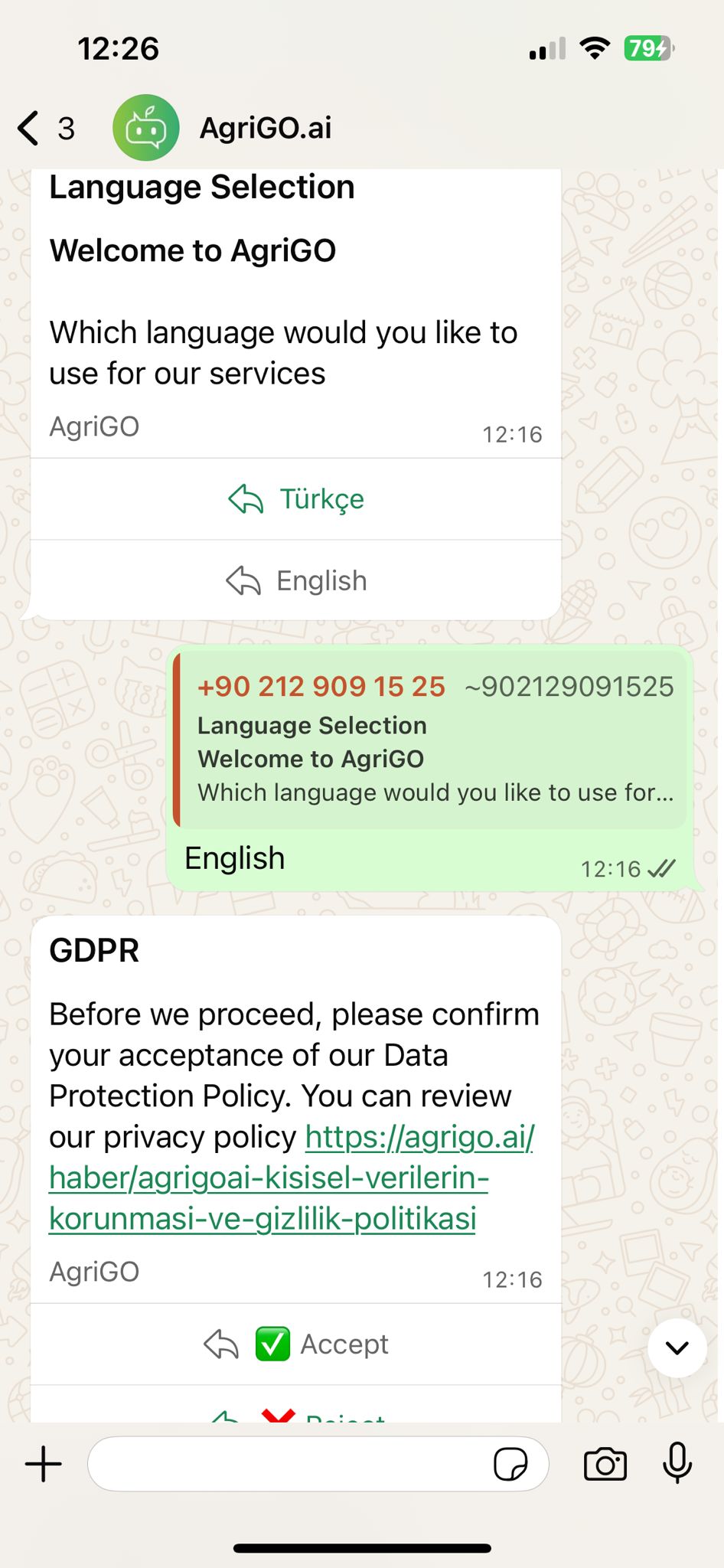
Task: Open the attachment plus menu
Action: (x=44, y=1465)
